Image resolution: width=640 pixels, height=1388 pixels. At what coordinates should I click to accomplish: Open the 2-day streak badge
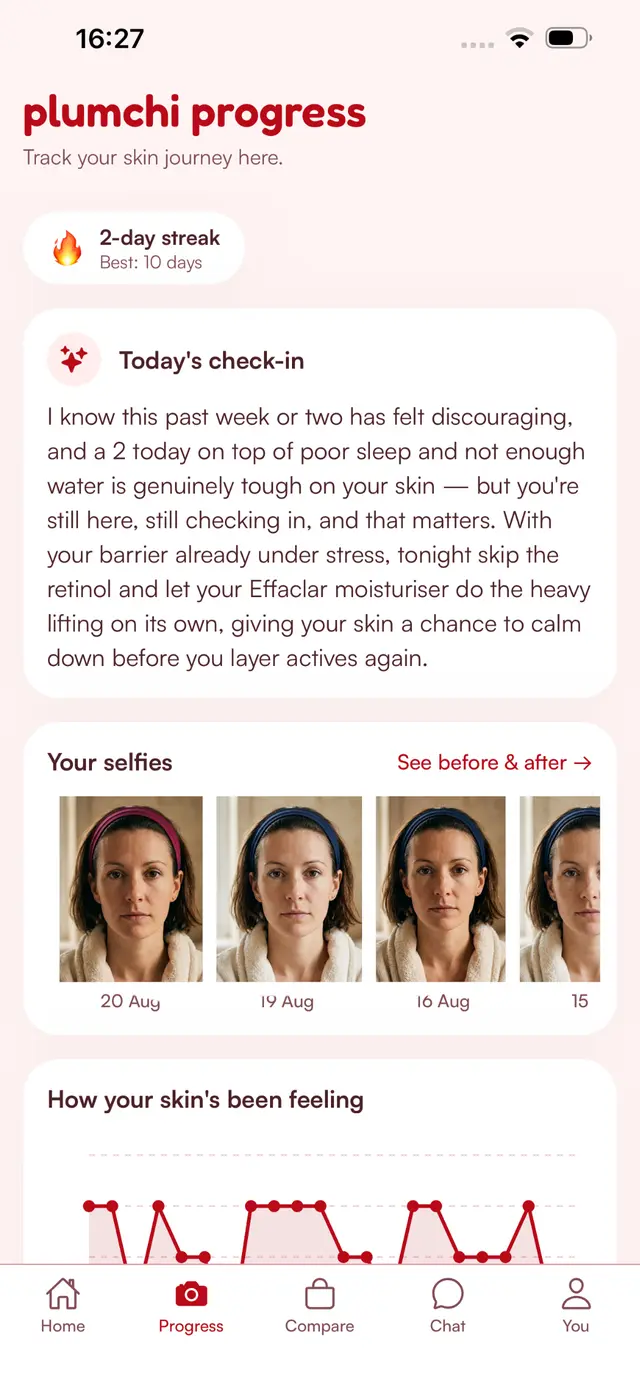pos(134,249)
